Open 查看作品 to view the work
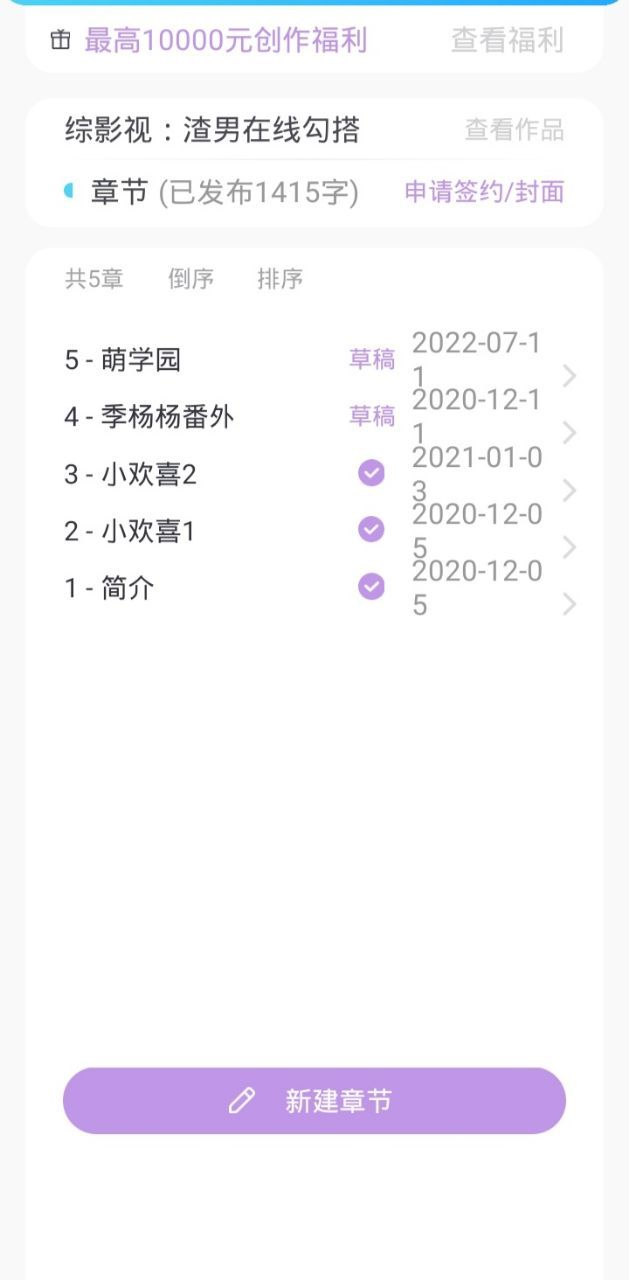This screenshot has height=1280, width=629. click(514, 130)
